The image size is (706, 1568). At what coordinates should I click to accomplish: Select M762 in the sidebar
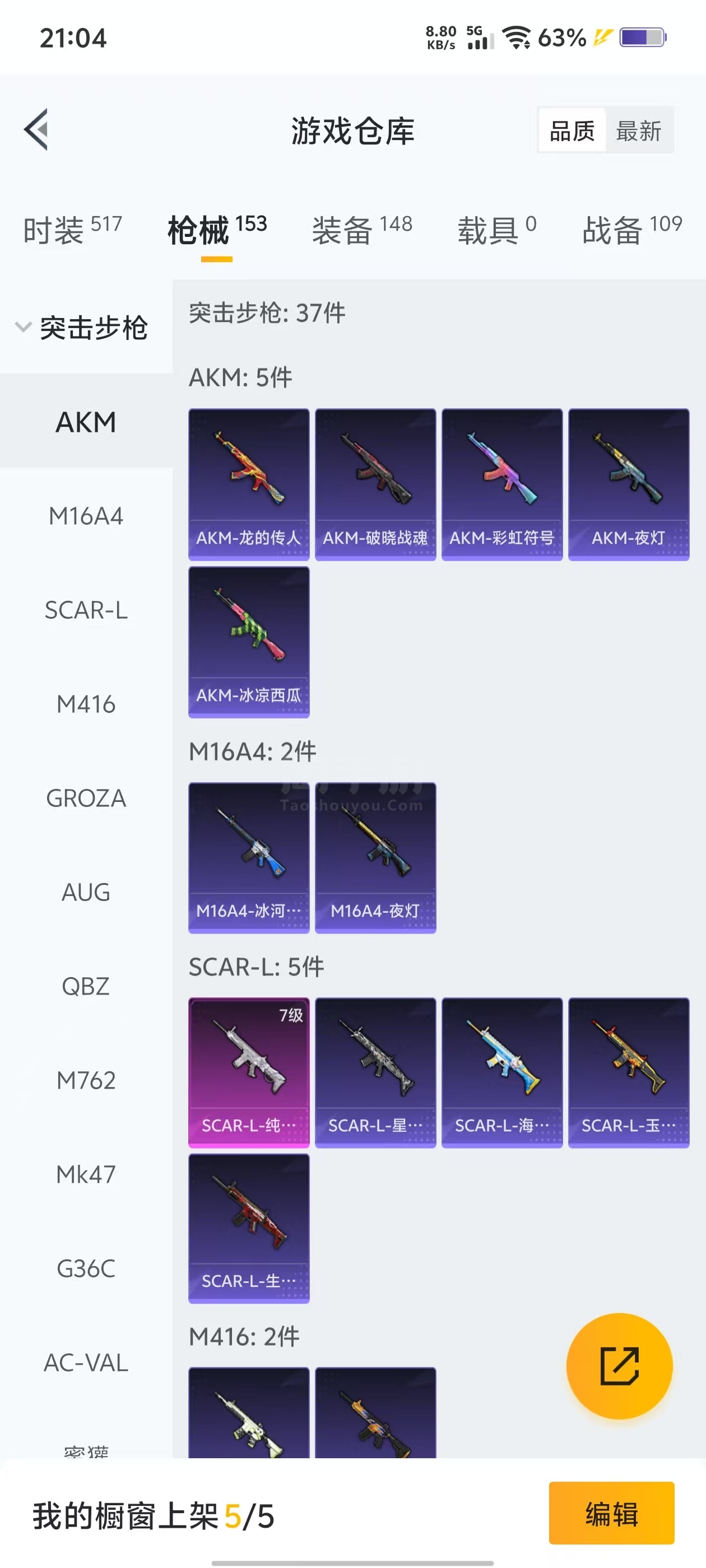(x=86, y=1080)
